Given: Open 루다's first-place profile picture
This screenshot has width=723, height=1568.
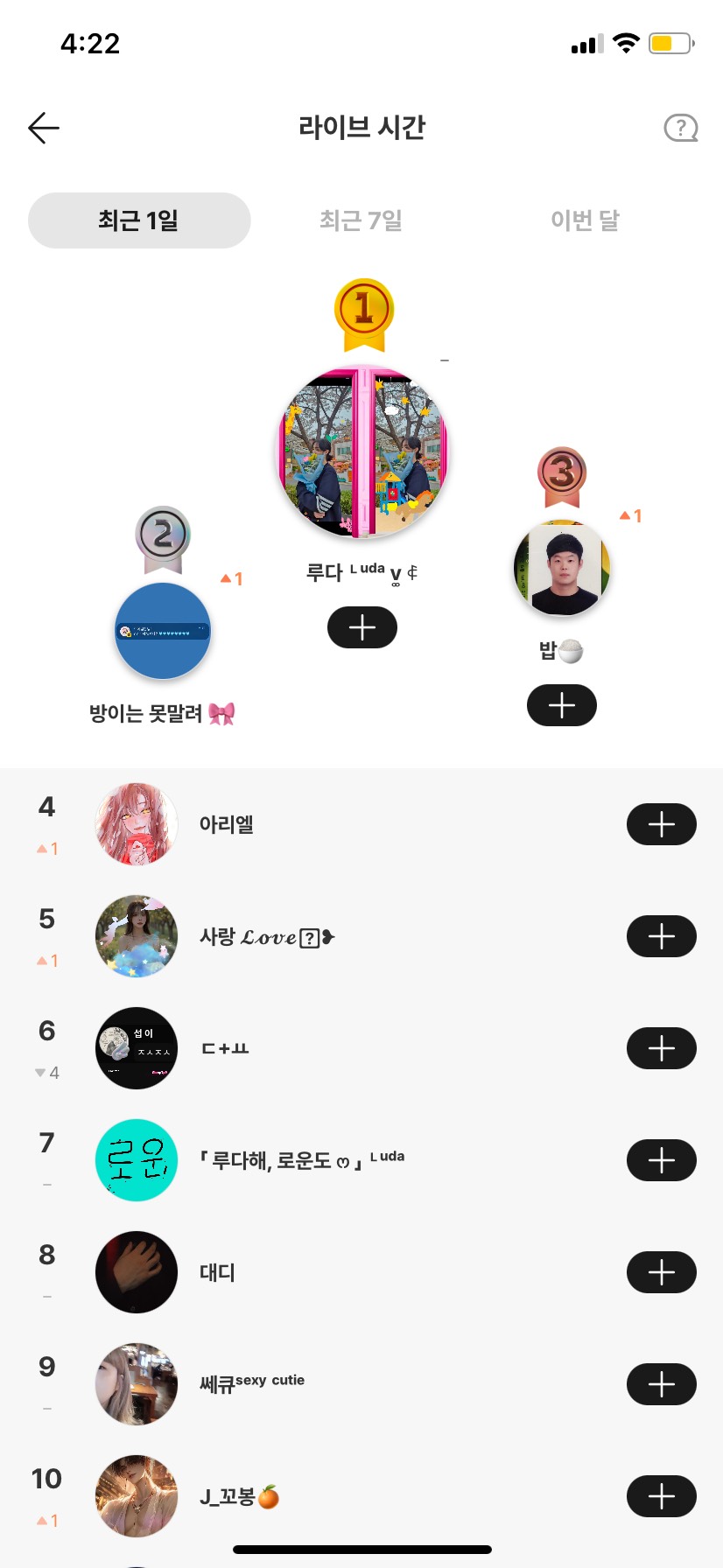Looking at the screenshot, I should coord(362,452).
